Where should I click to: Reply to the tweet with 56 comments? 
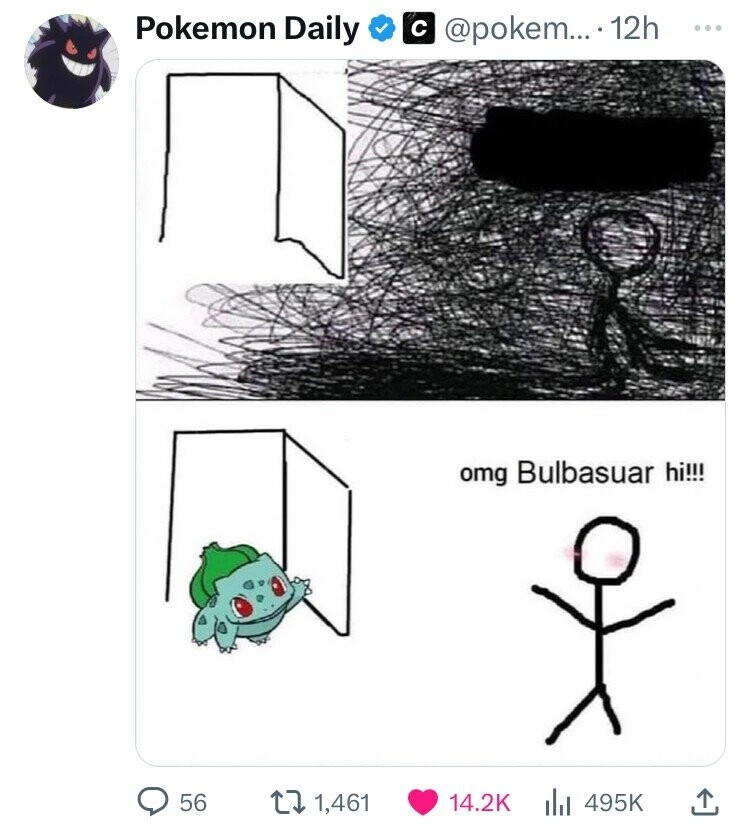tap(157, 801)
